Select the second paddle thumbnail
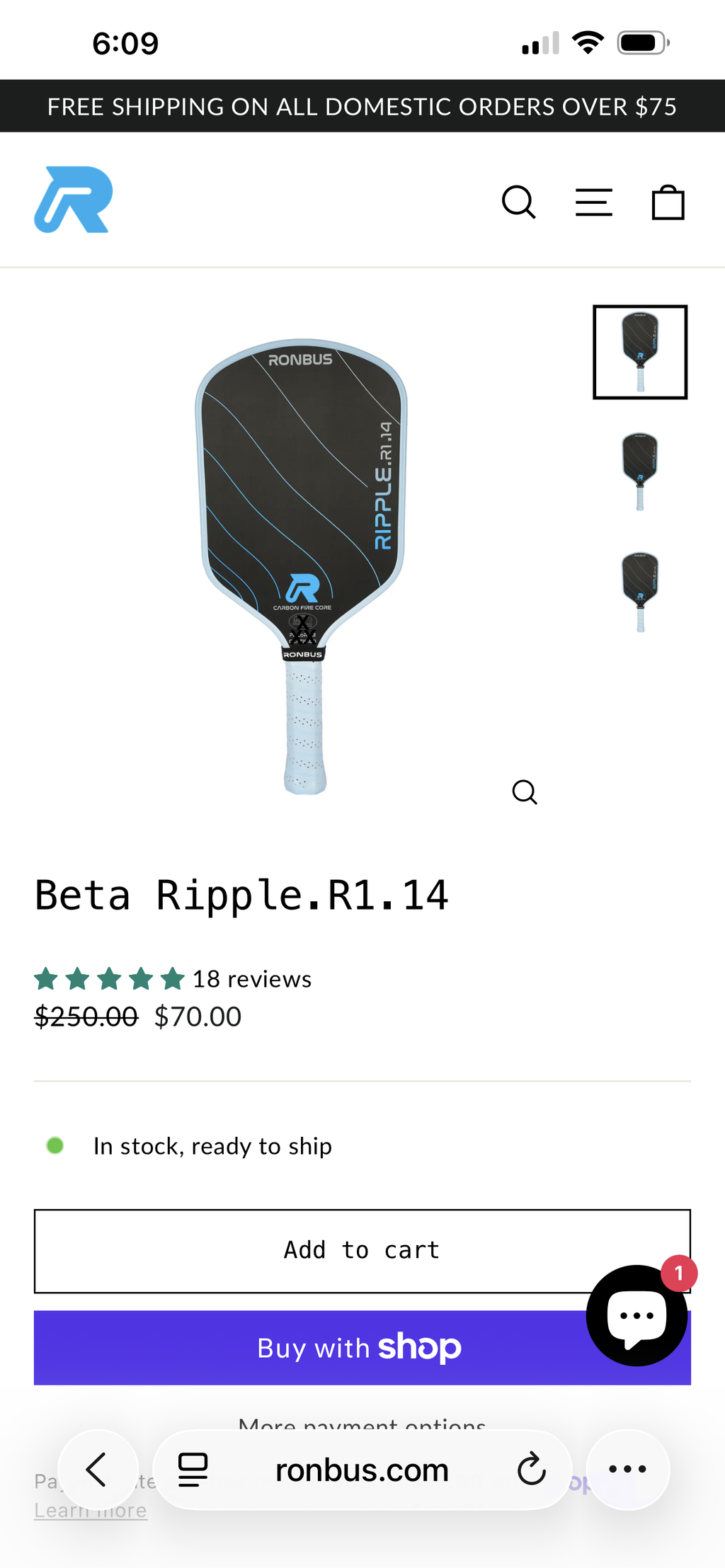 click(x=640, y=471)
